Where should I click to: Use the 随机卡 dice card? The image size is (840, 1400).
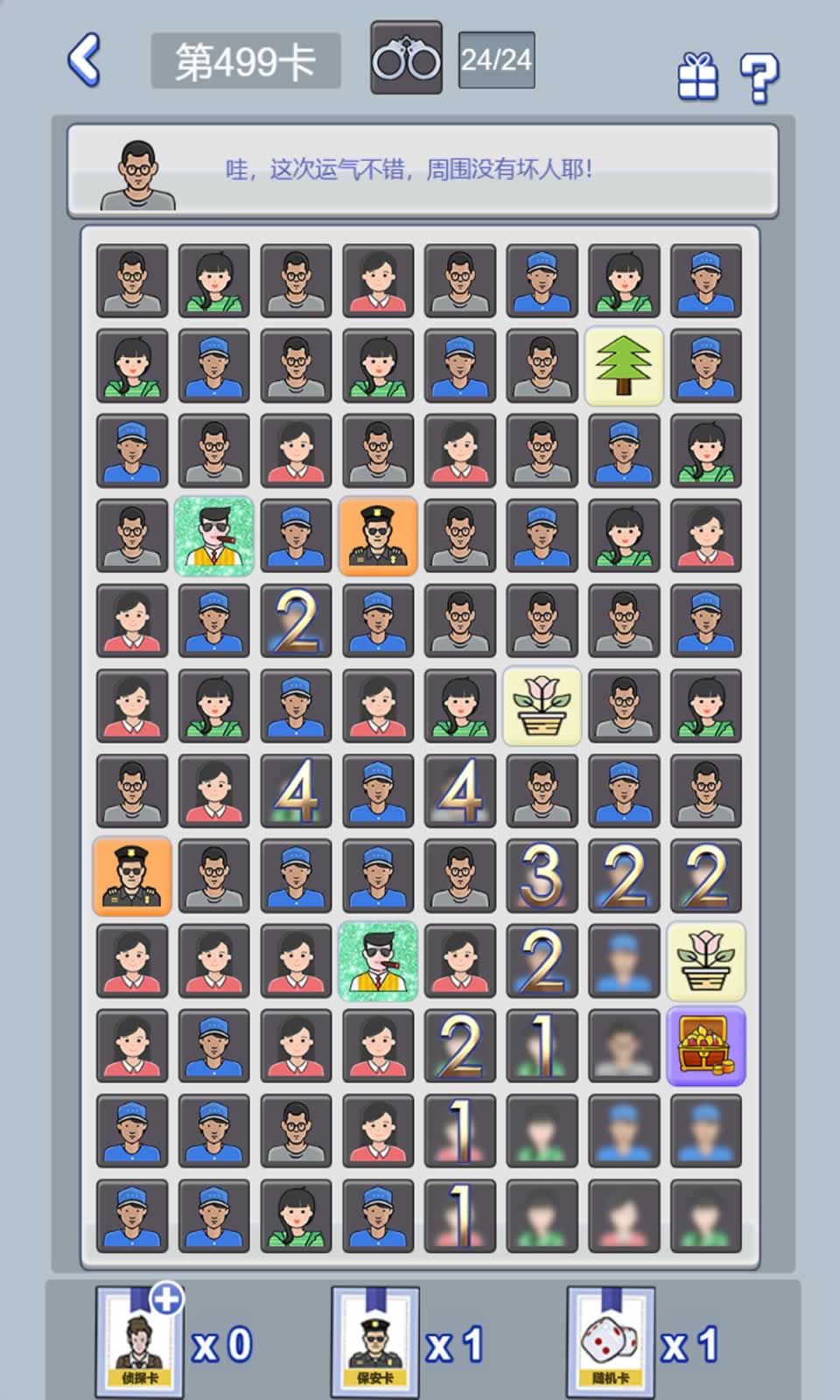tap(610, 1342)
